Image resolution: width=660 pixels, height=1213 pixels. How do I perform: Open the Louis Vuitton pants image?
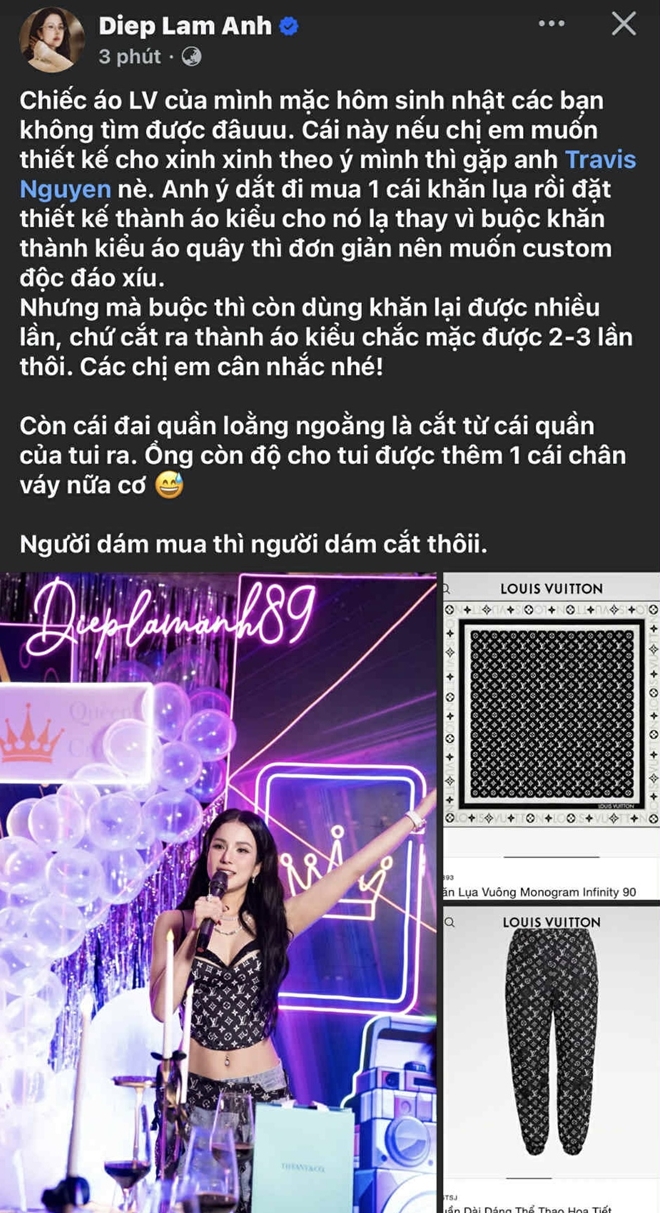click(x=550, y=1060)
